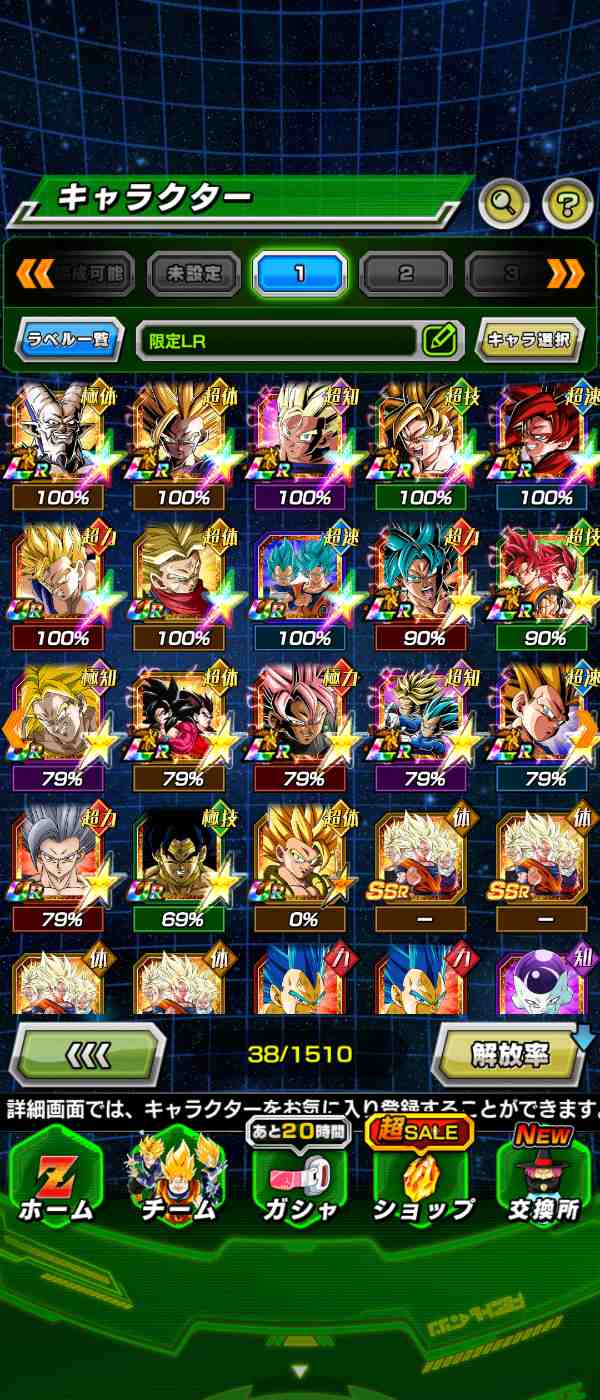Screen dimensions: 600x1400
Task: Open the ラベル一覧 label list
Action: click(x=69, y=340)
